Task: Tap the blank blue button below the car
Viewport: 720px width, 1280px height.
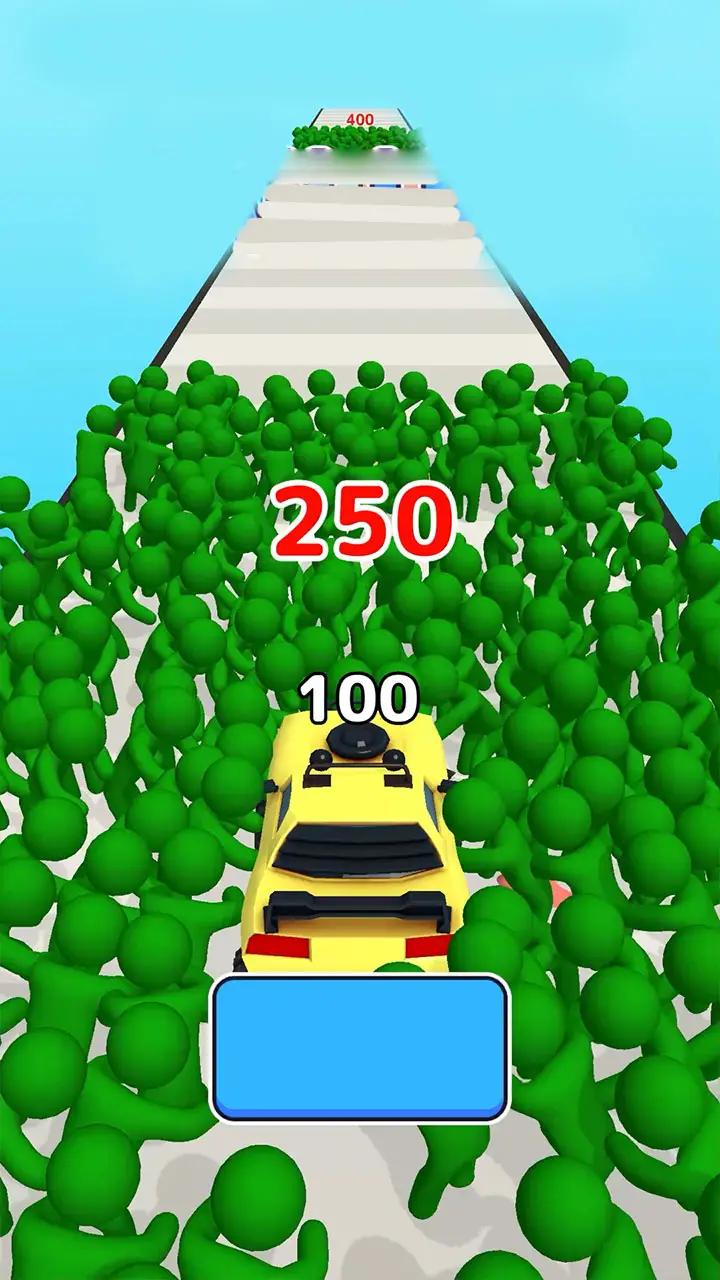Action: (x=360, y=1047)
